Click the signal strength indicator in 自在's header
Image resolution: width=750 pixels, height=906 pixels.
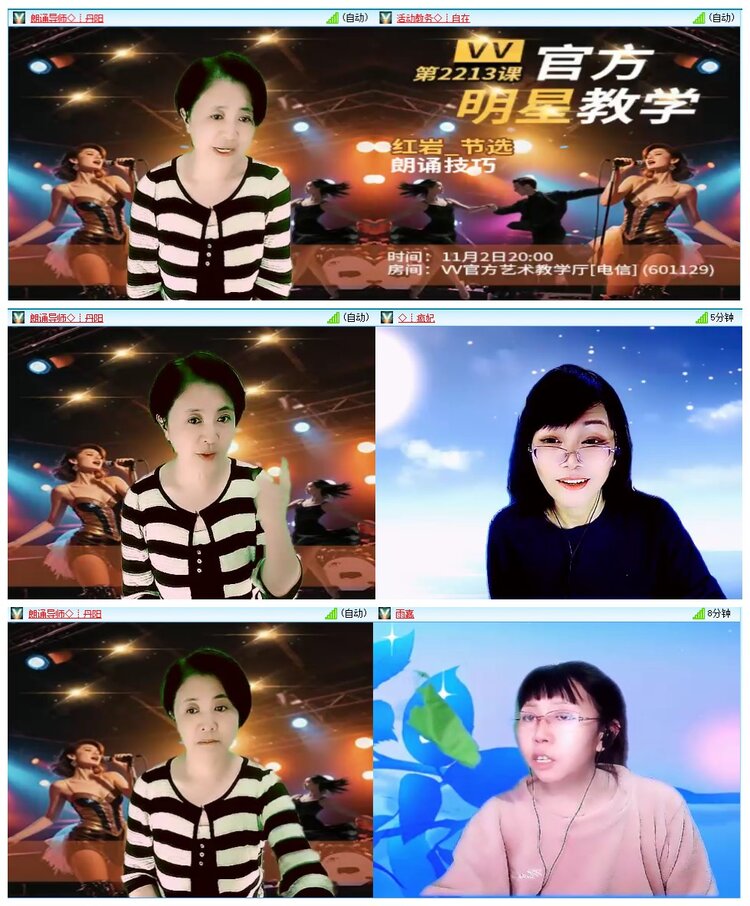click(700, 16)
